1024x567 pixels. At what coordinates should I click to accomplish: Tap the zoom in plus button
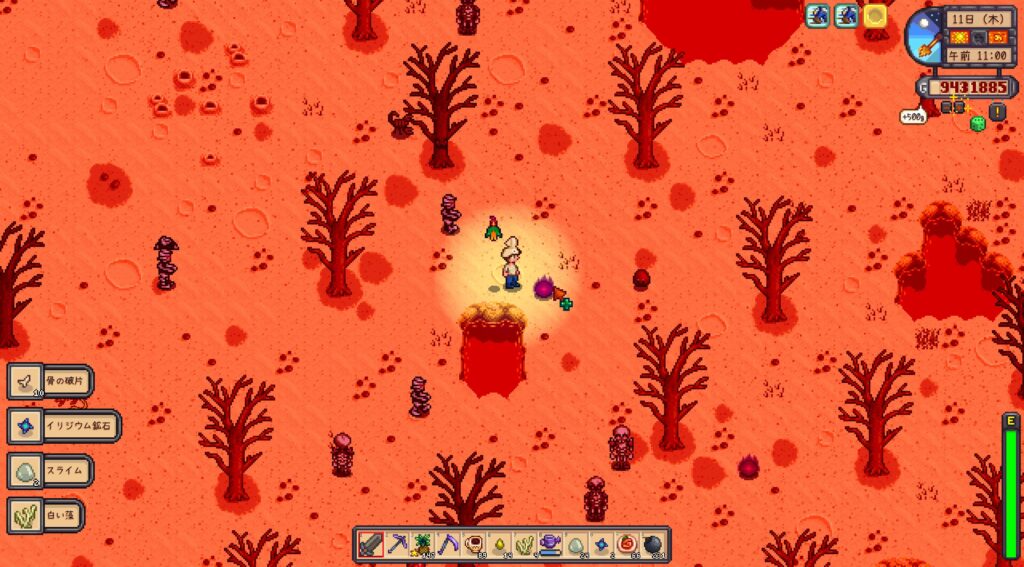(959, 107)
